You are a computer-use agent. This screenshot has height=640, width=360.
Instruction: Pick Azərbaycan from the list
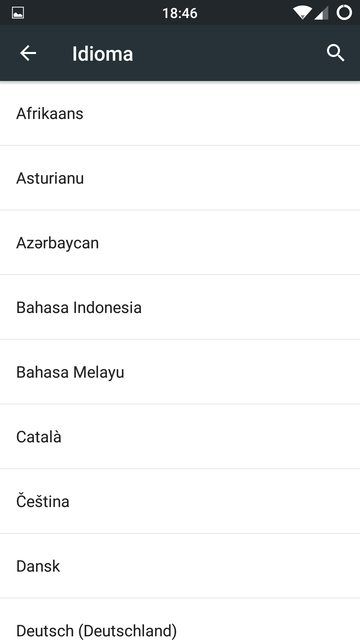tap(180, 242)
